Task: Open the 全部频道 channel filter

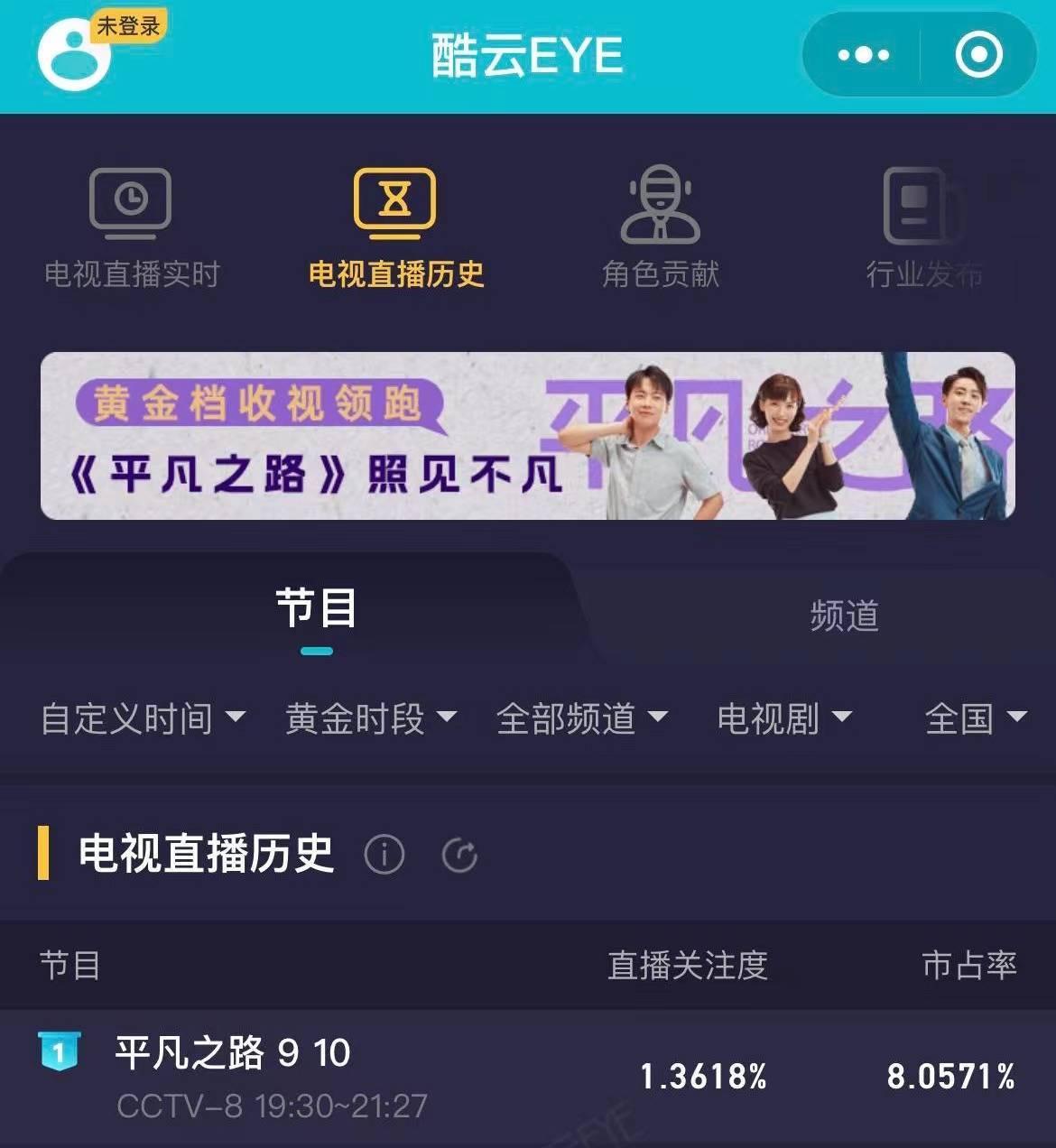Action: pyautogui.click(x=582, y=718)
